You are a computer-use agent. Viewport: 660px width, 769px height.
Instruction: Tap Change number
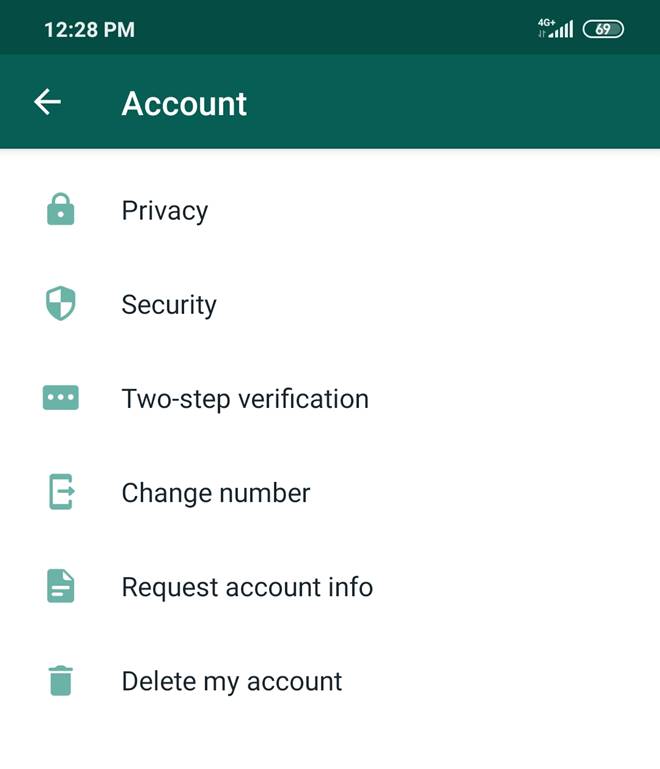coord(216,493)
